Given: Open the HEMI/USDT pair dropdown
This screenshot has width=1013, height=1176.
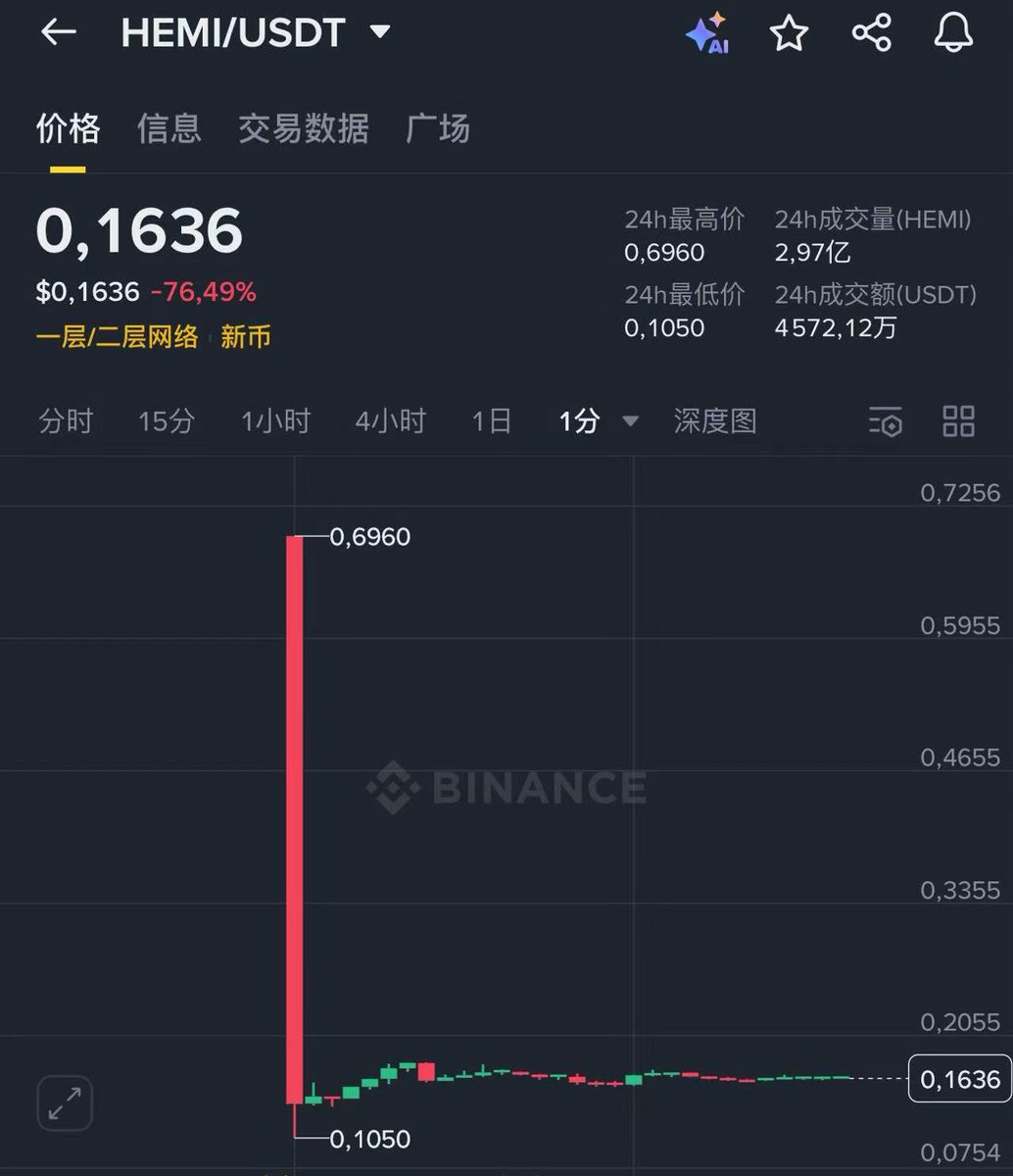Looking at the screenshot, I should [379, 32].
